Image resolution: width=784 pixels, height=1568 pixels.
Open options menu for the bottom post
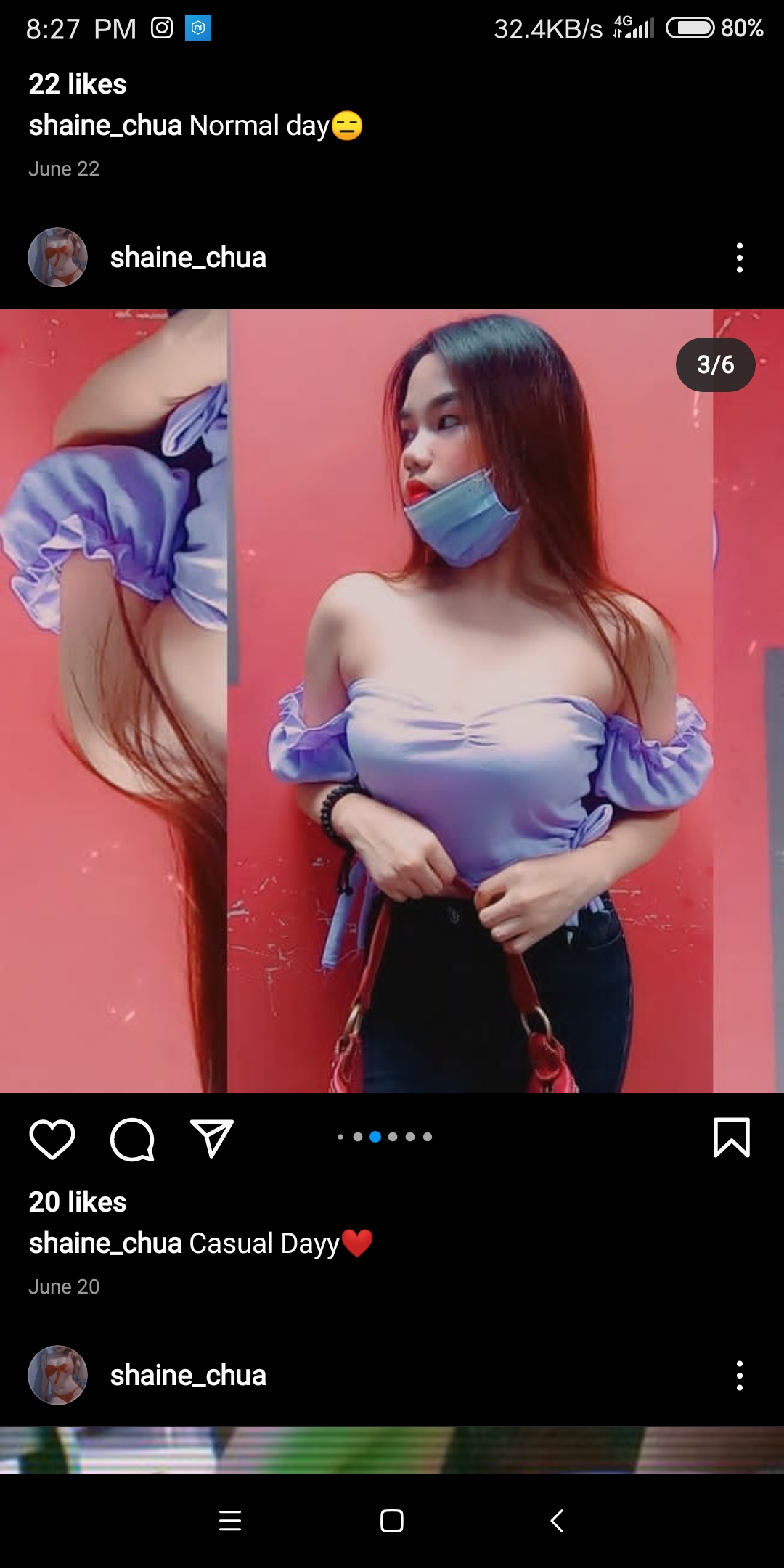(x=740, y=1376)
